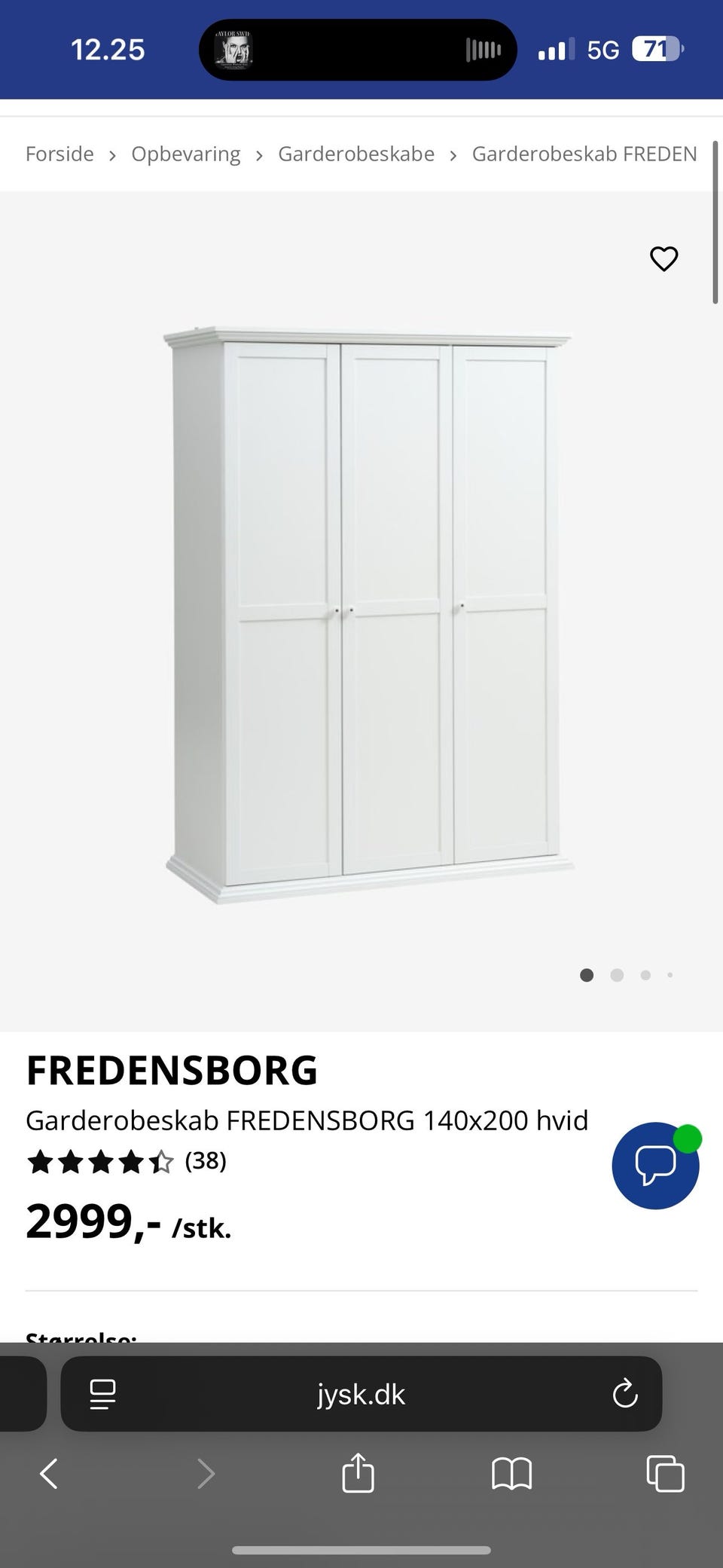The height and width of the screenshot is (1568, 723).
Task: Reload the page with the refresh icon
Action: [x=624, y=1394]
